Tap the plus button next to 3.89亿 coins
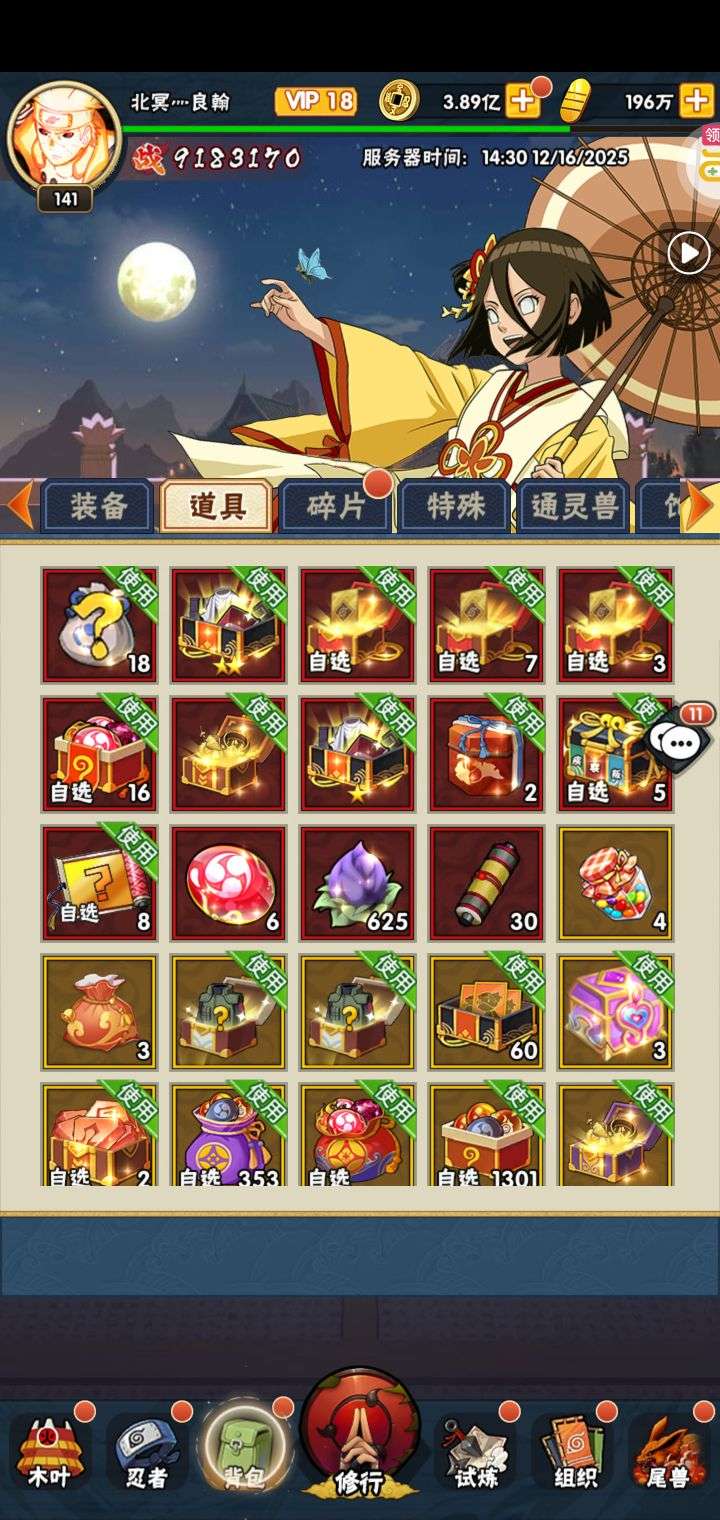This screenshot has width=720, height=1520. pyautogui.click(x=523, y=101)
